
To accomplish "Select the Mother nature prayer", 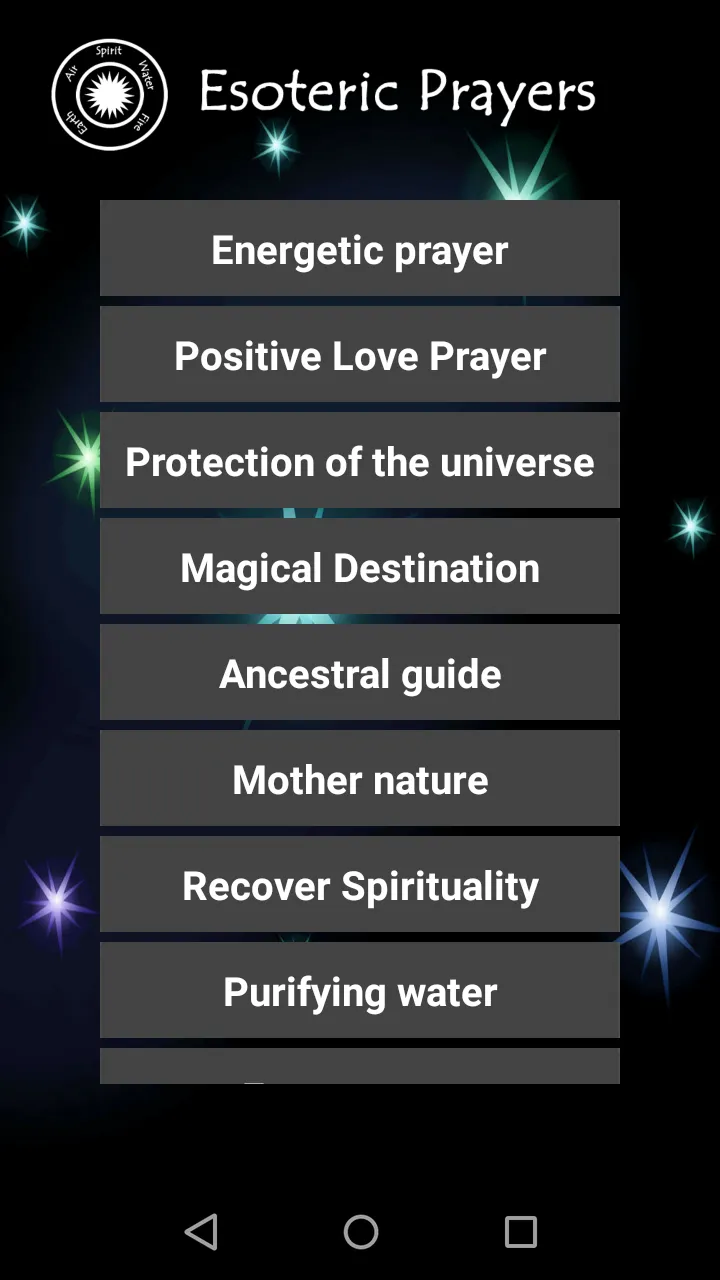I will coord(360,779).
